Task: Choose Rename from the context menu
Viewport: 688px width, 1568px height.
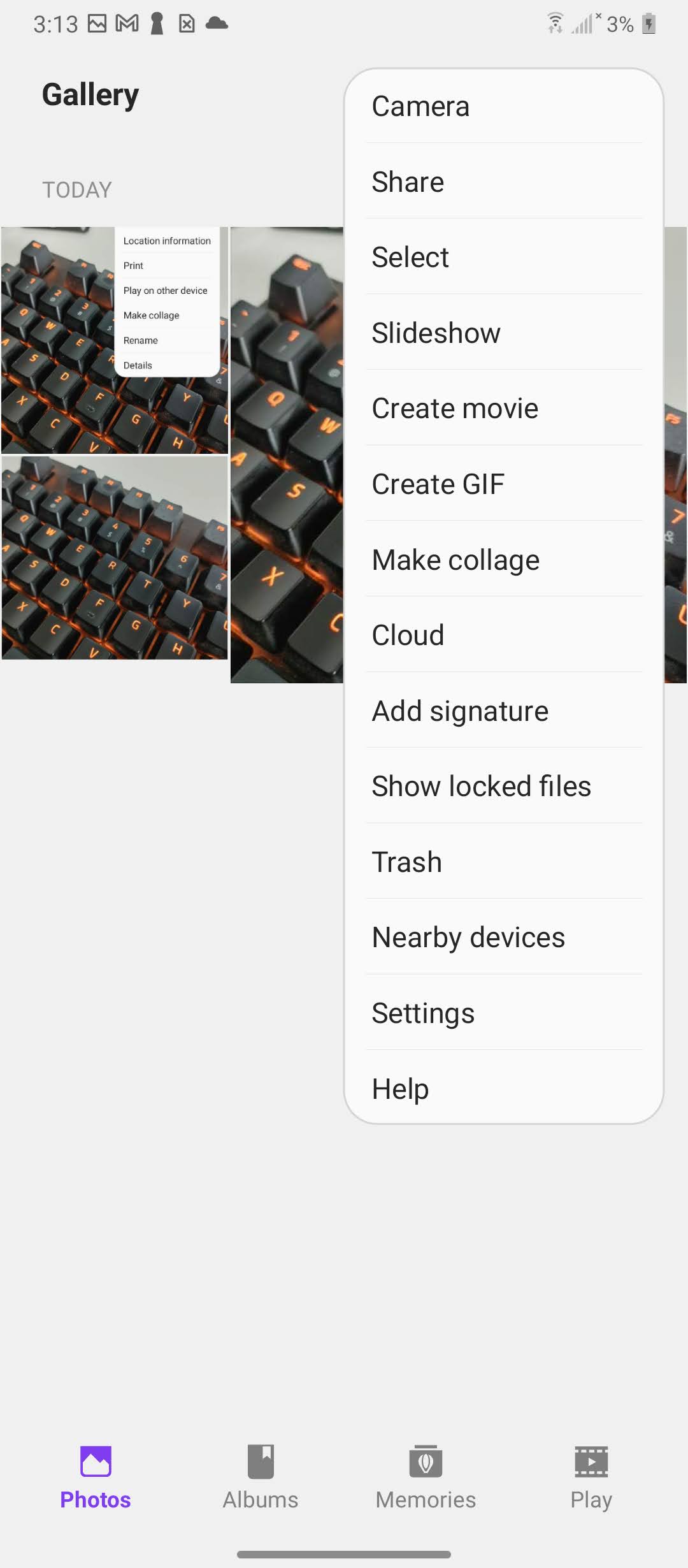Action: click(140, 340)
